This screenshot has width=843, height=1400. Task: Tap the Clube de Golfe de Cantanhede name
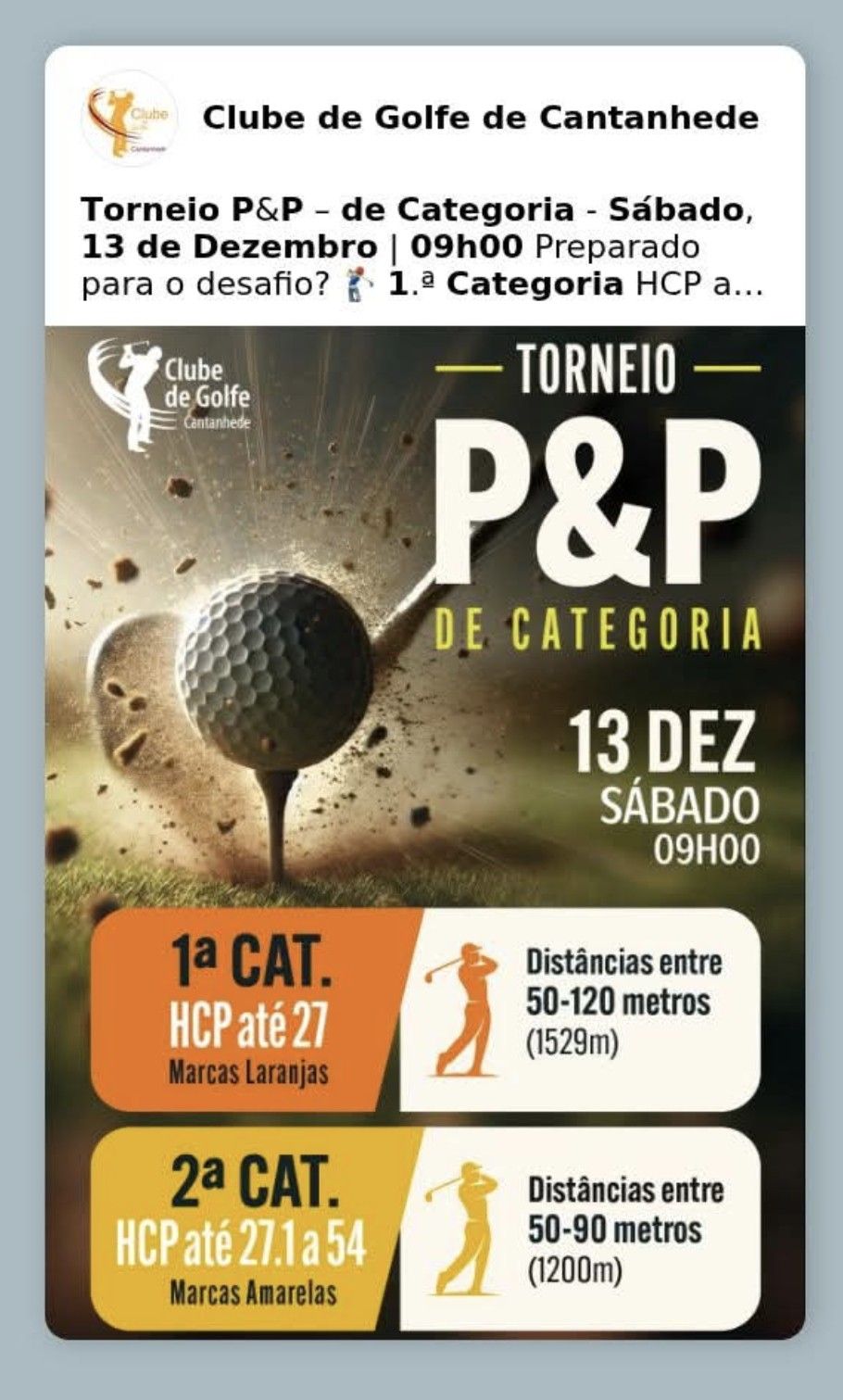pyautogui.click(x=480, y=118)
